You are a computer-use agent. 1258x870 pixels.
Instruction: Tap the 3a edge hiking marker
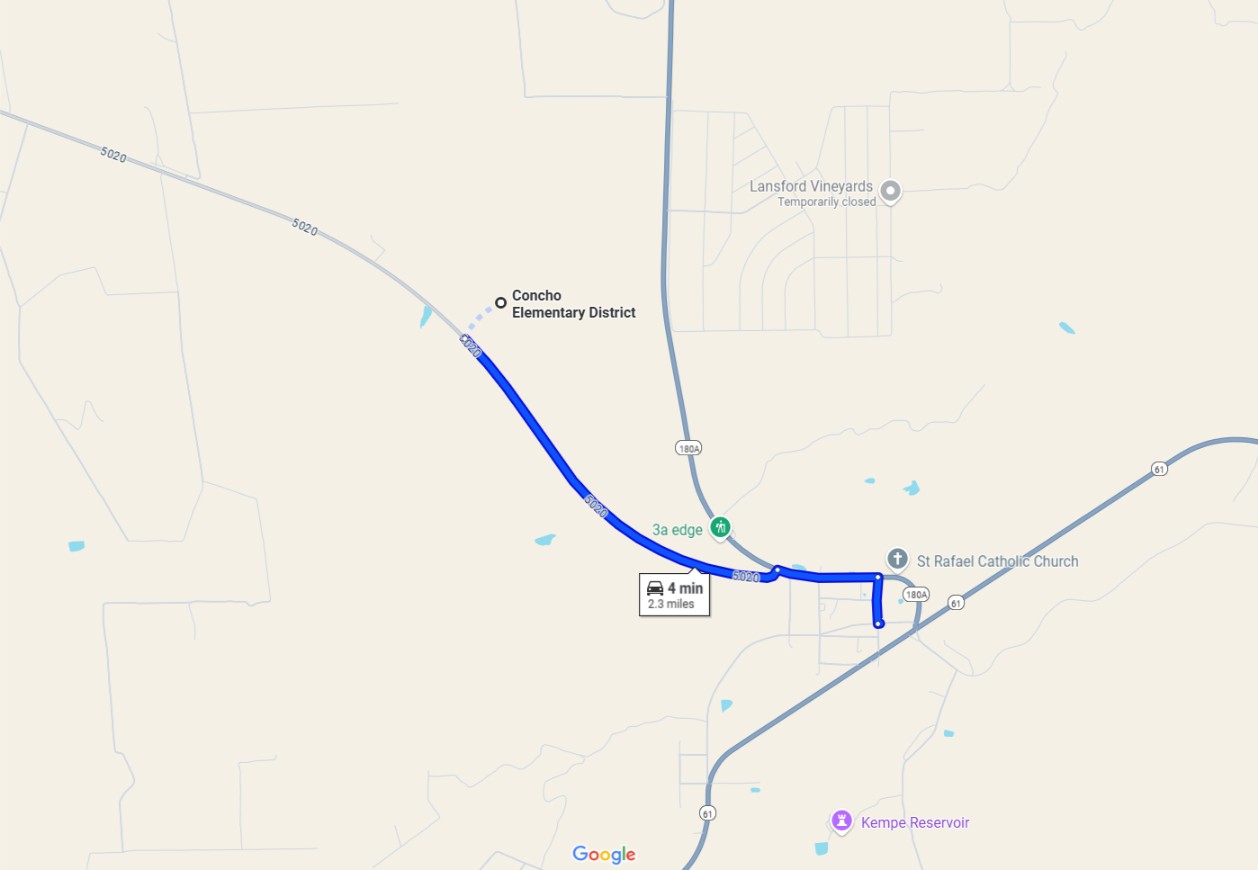(x=720, y=526)
